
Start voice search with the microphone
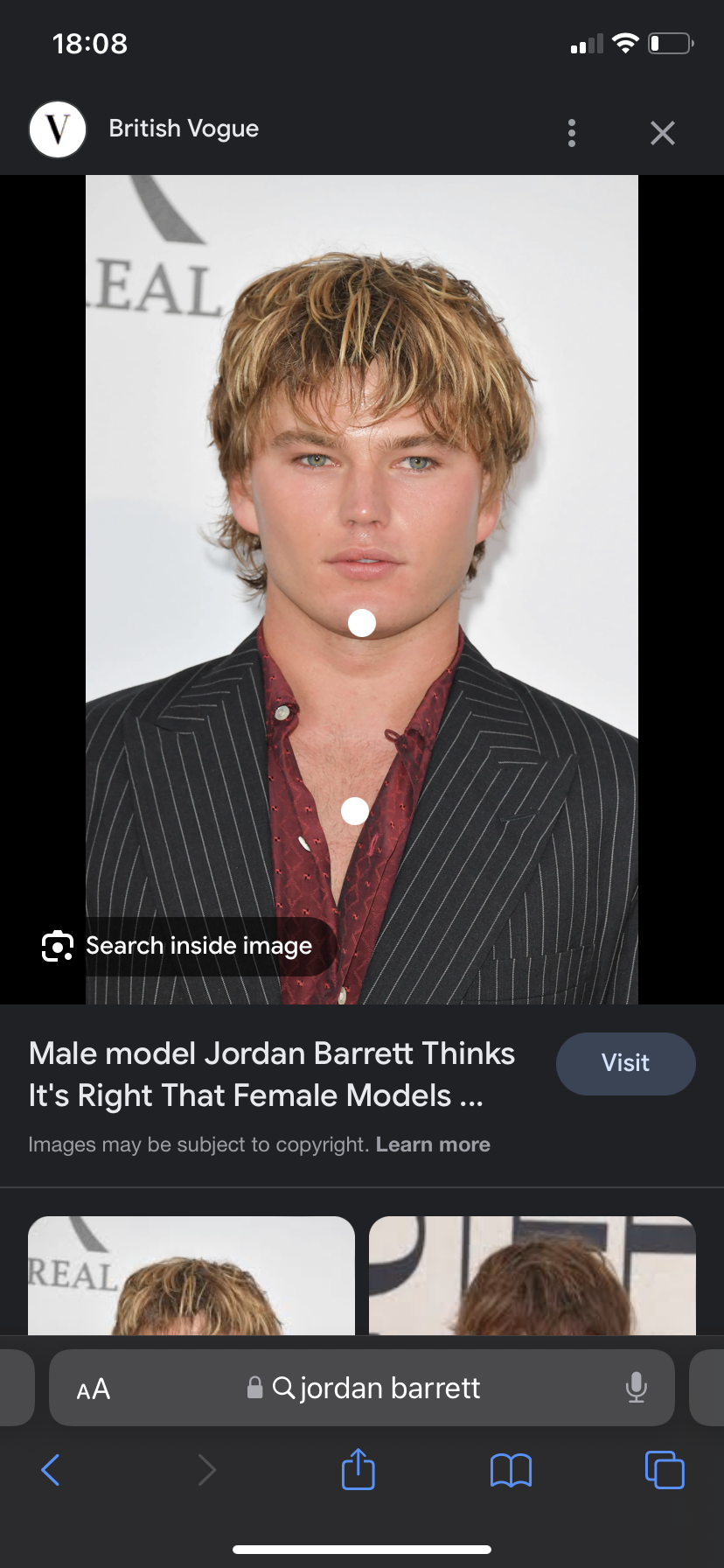(x=636, y=1388)
